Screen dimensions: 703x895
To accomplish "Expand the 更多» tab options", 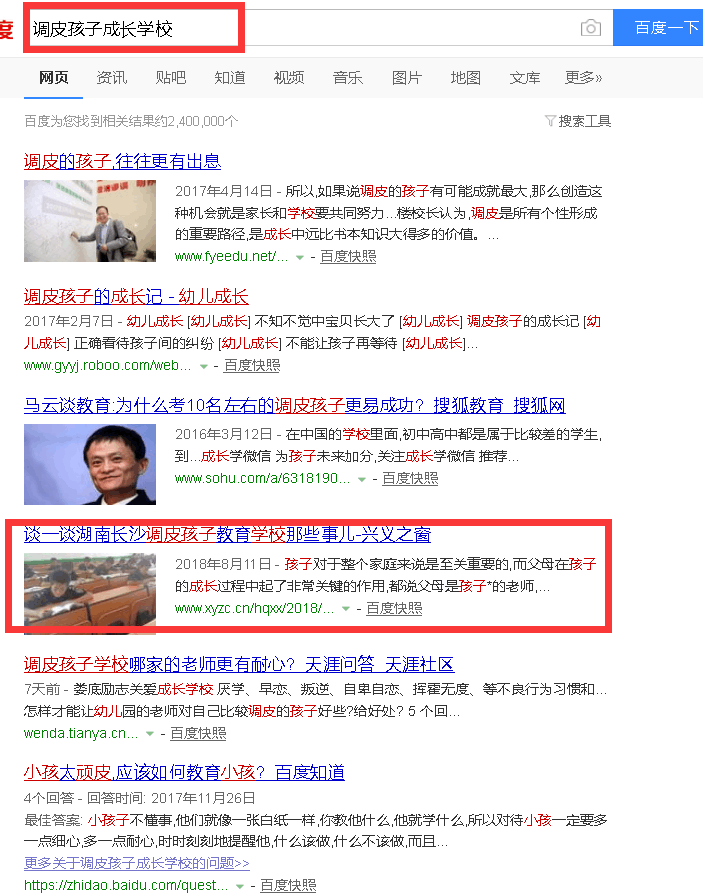I will pos(584,78).
